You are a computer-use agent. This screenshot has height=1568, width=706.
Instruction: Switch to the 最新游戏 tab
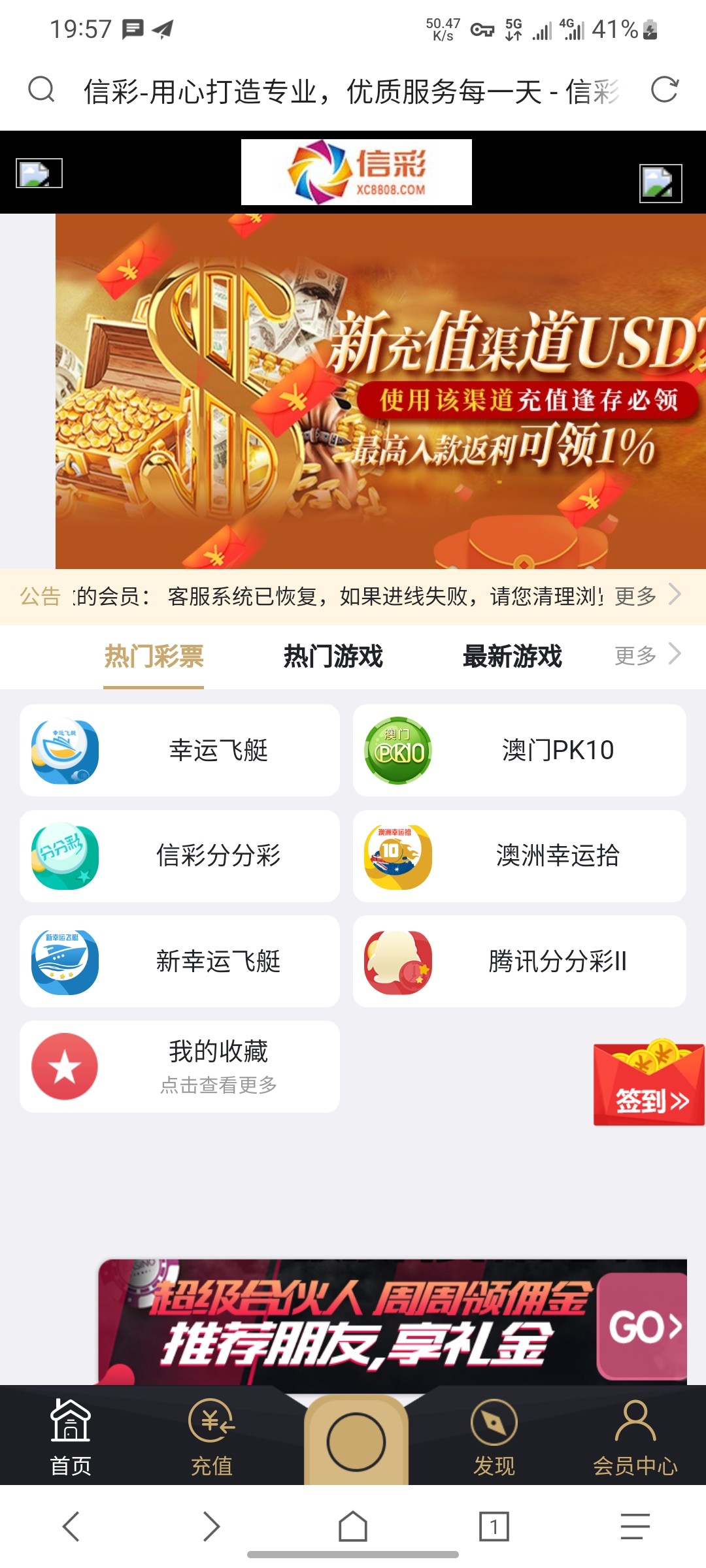[513, 656]
